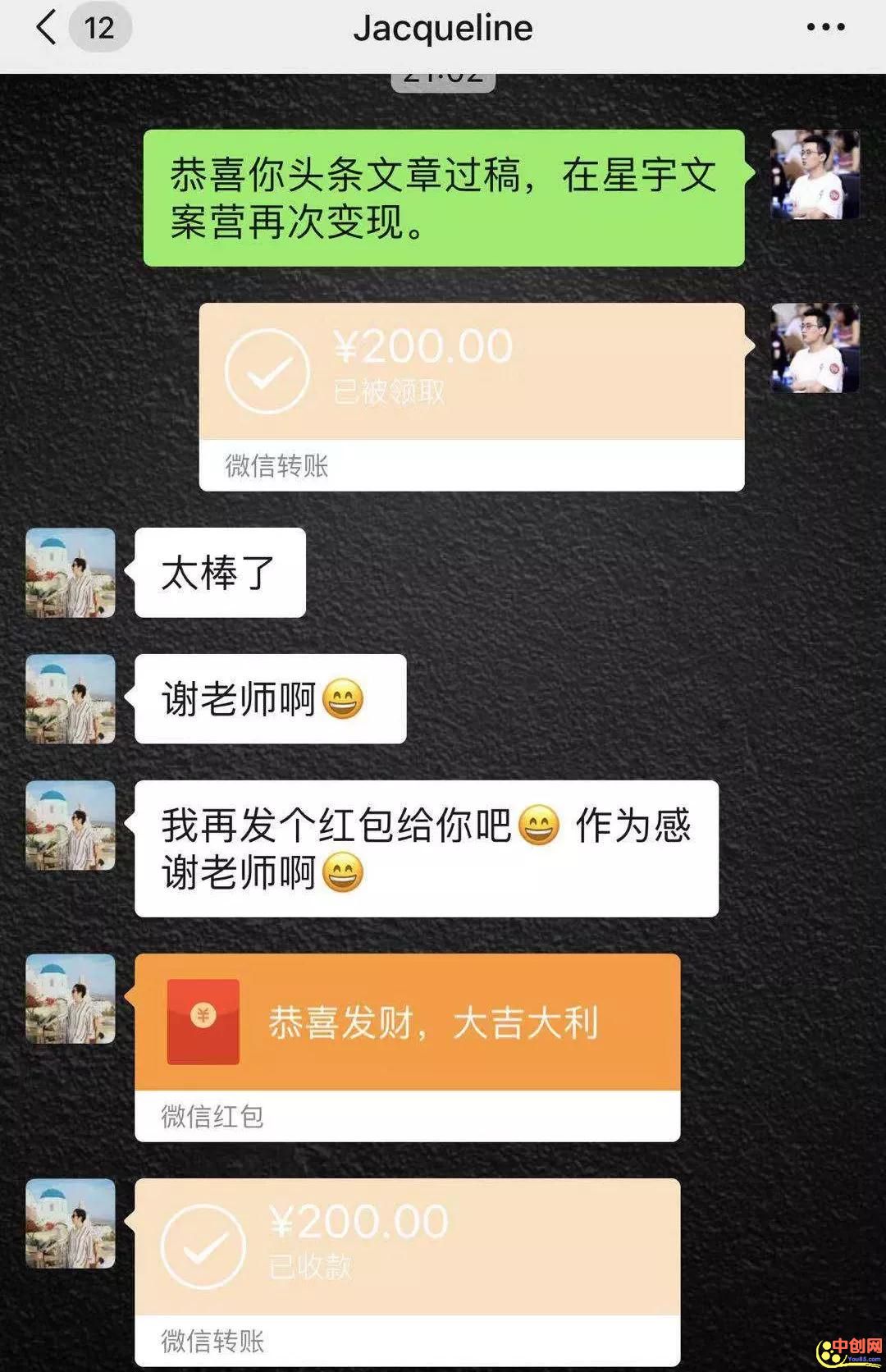View Jacqueline's profile via the 太棒了 avatar
The width and height of the screenshot is (886, 1372).
coord(71,573)
